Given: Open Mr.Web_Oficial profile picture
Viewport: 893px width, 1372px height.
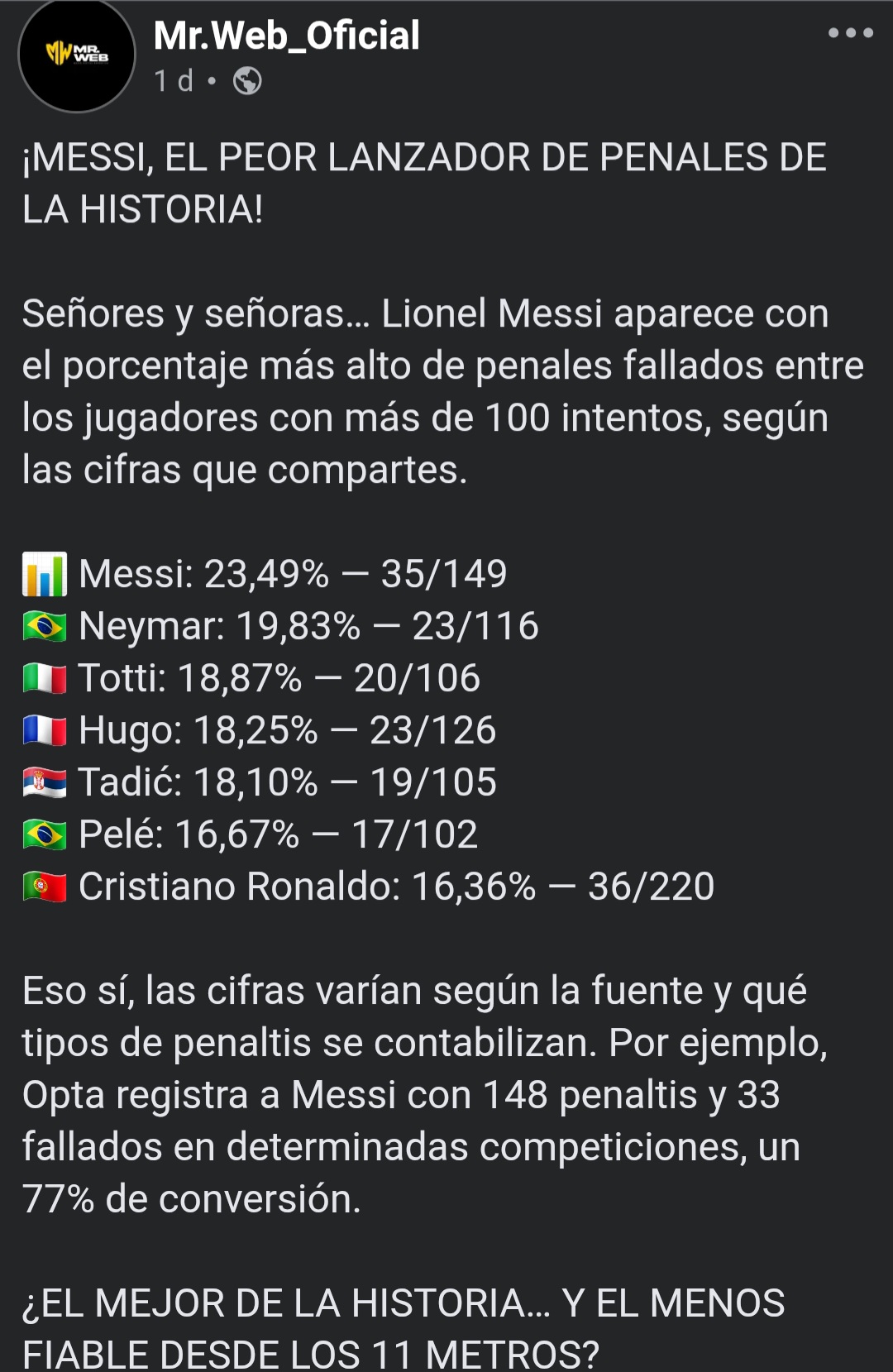Looking at the screenshot, I should click(x=77, y=55).
